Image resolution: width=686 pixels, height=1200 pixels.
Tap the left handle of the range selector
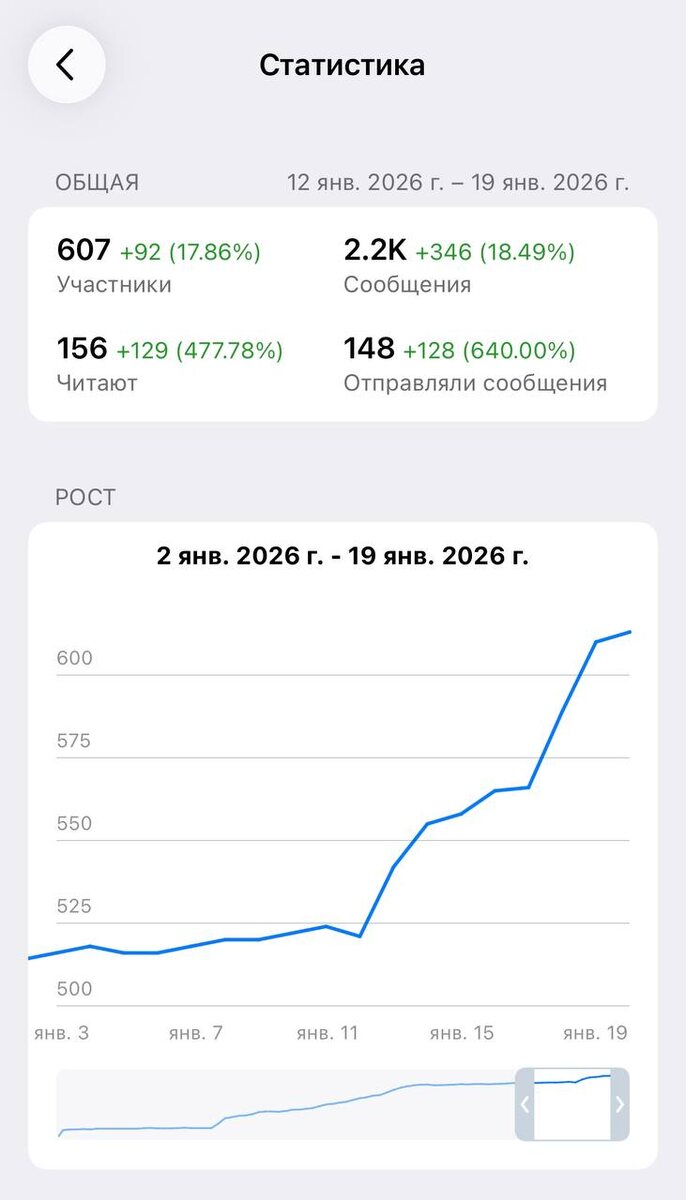pos(525,1105)
